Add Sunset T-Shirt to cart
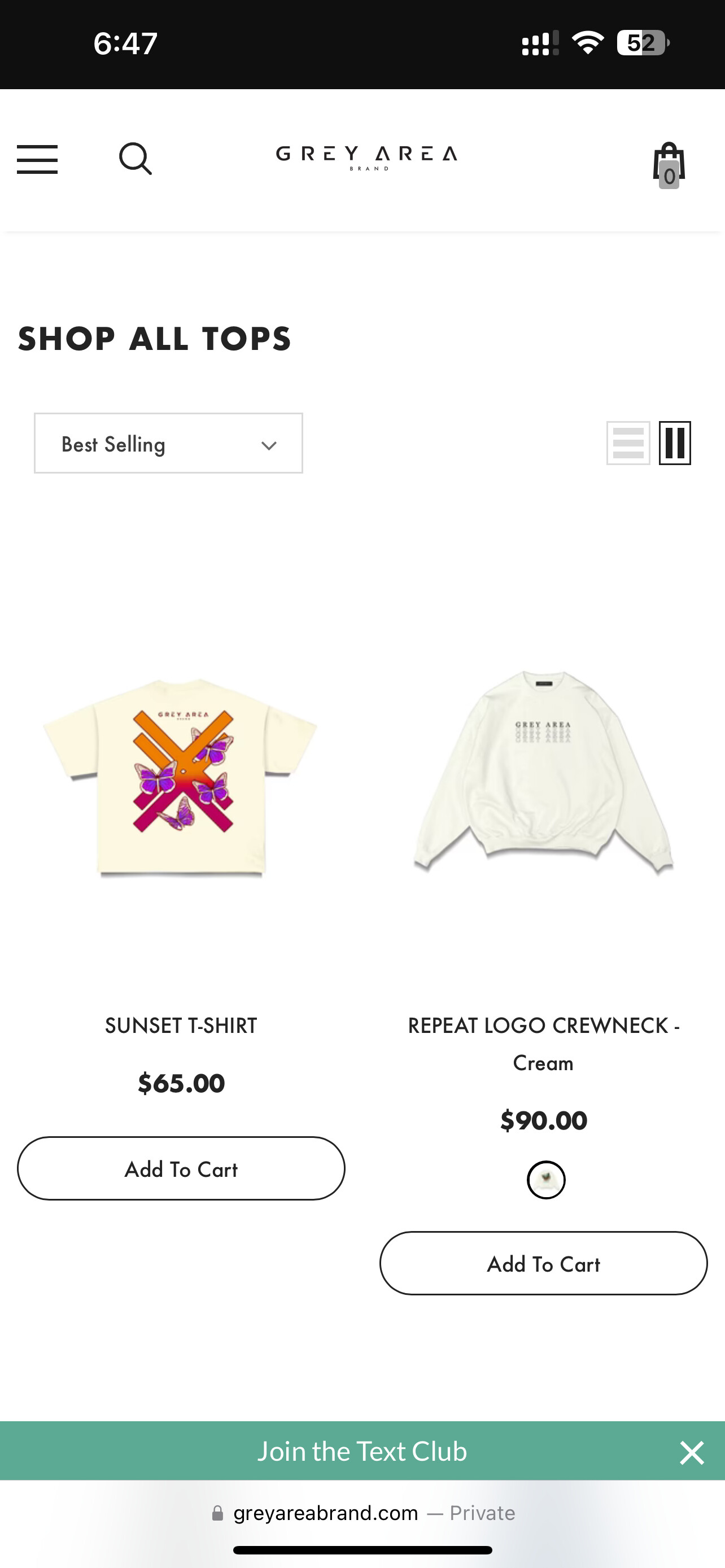Screen dimensions: 725x1568 pyautogui.click(x=181, y=1169)
